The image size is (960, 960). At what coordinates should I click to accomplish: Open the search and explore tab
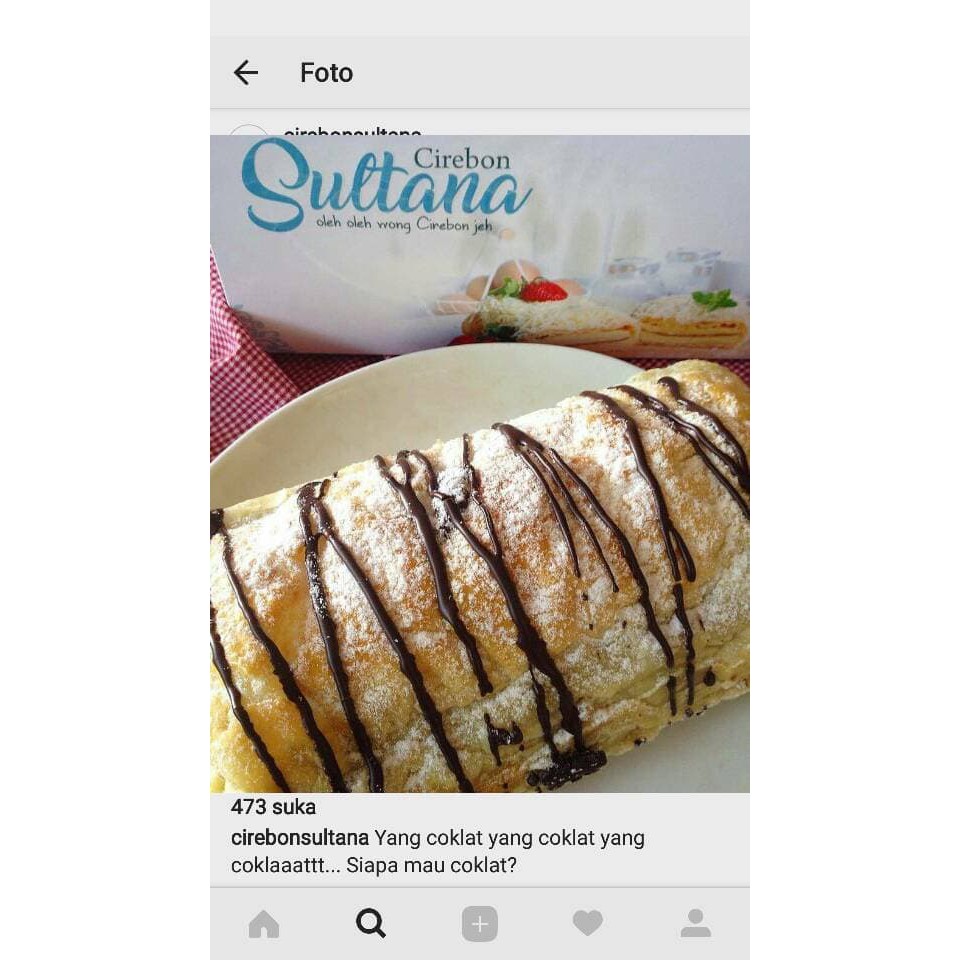pyautogui.click(x=371, y=924)
